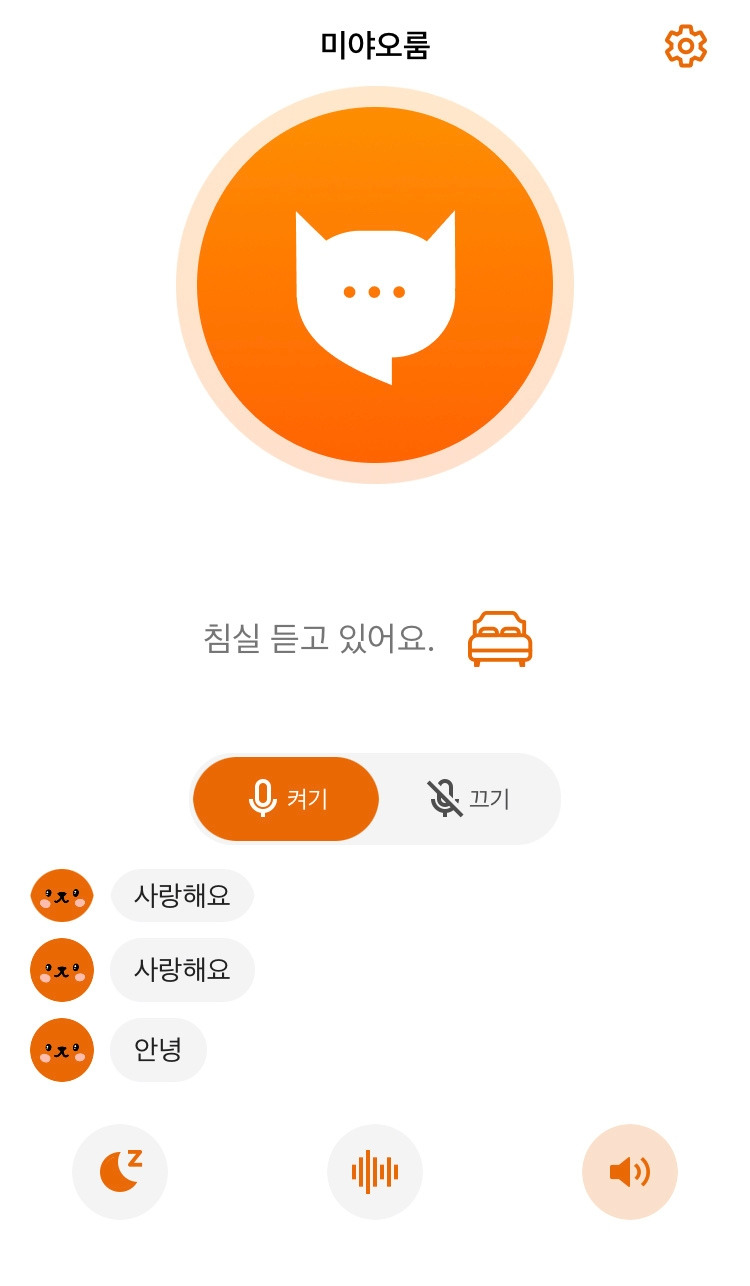Tap the 안녕 phrase chip
The width and height of the screenshot is (750, 1286).
pyautogui.click(x=158, y=1050)
